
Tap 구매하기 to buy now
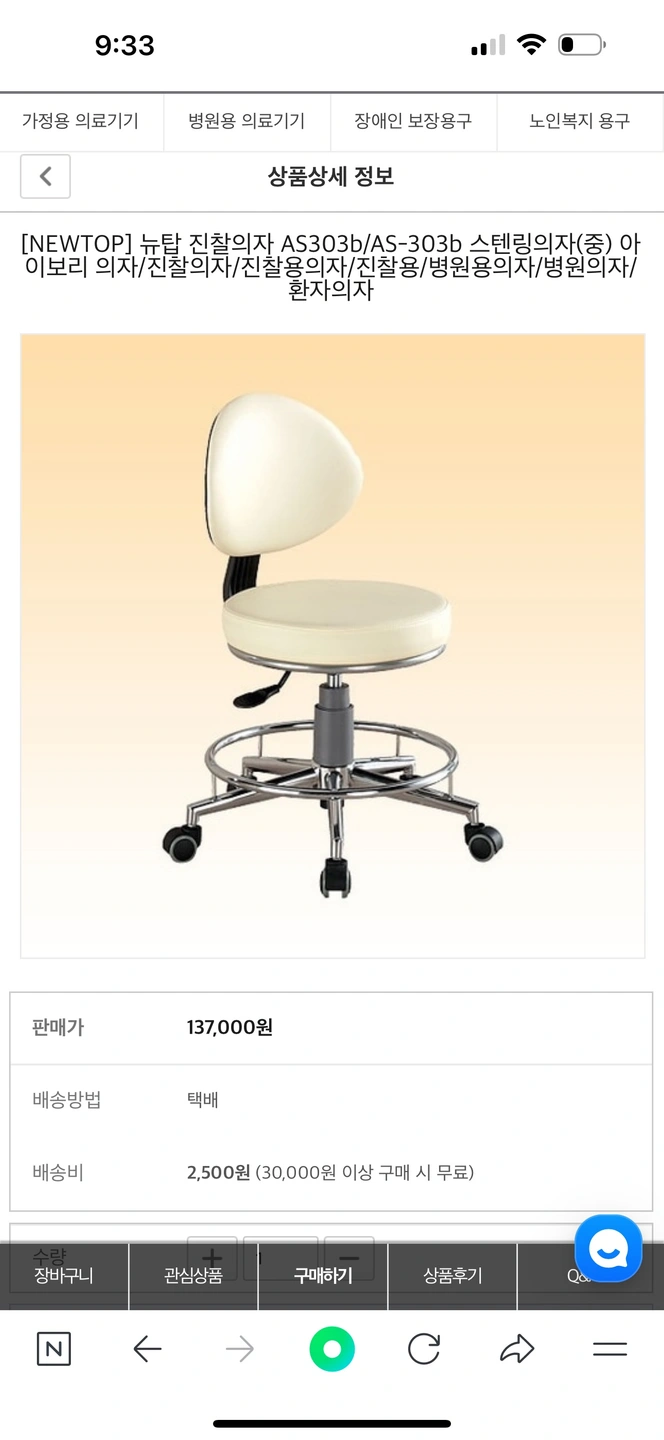(323, 1276)
